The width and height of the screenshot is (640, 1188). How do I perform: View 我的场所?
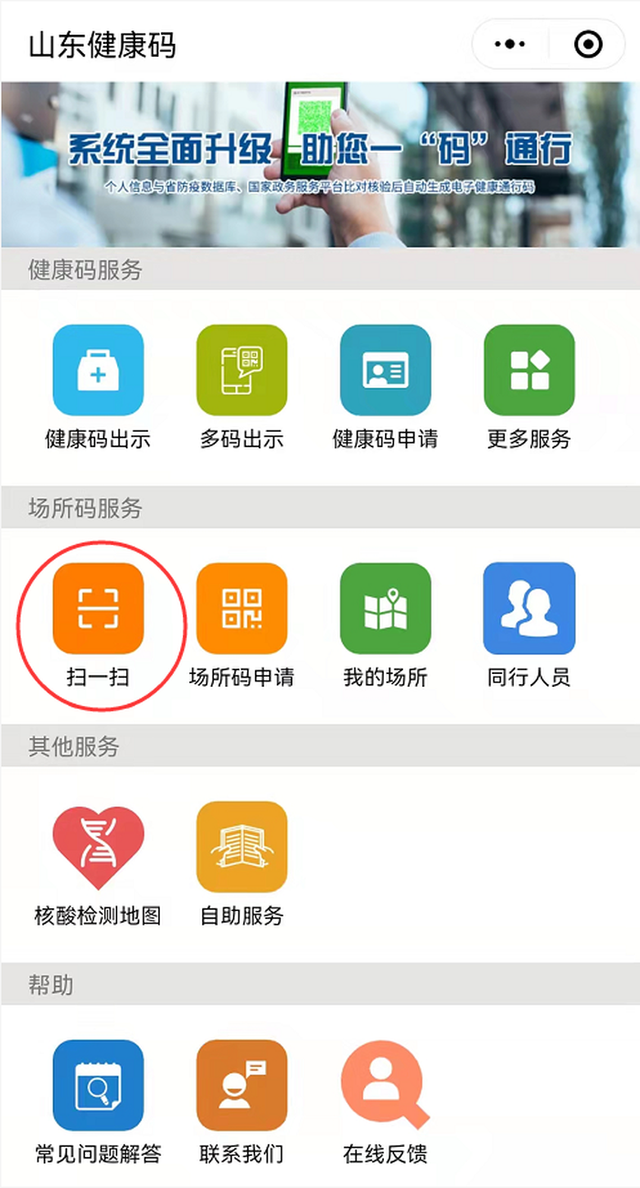point(385,609)
